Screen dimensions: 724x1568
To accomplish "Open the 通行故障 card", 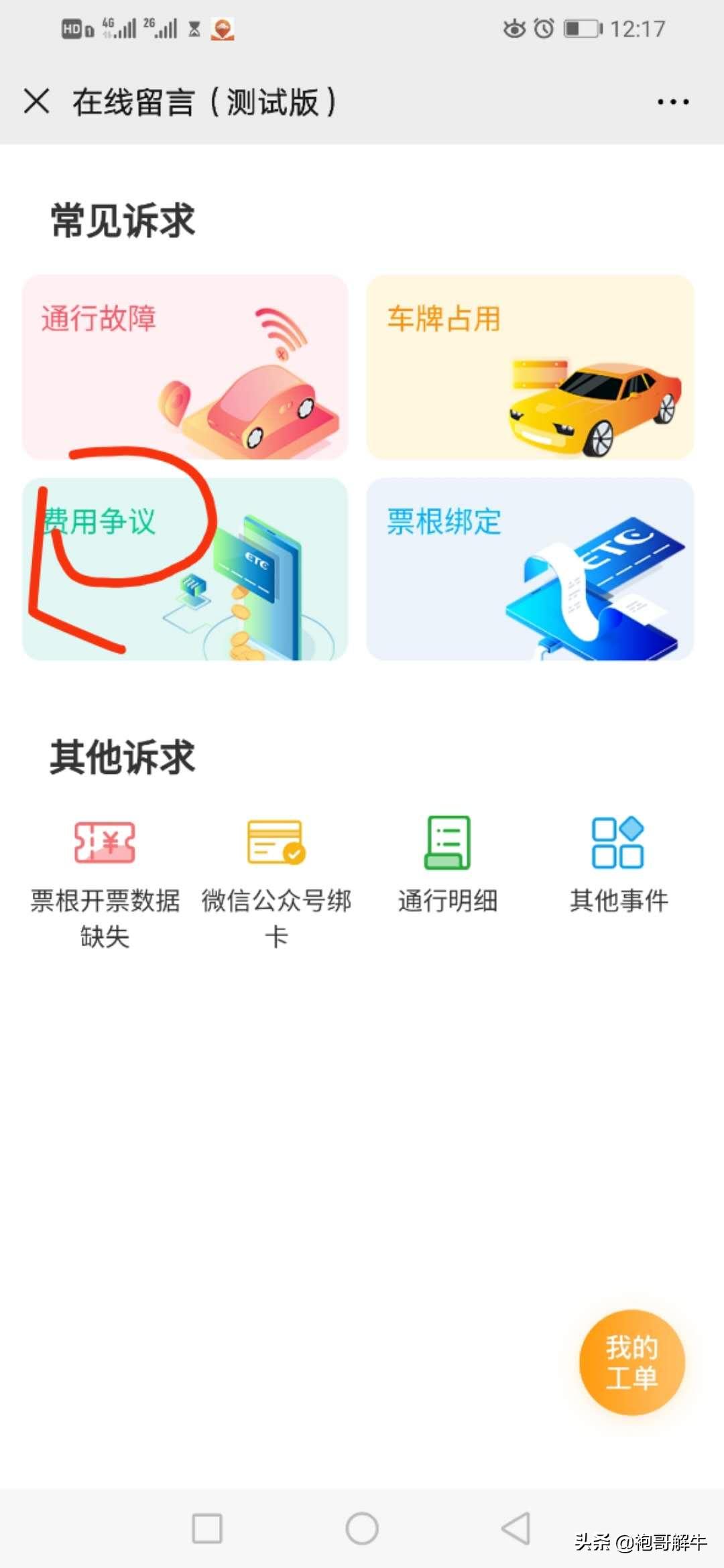I will tap(185, 367).
